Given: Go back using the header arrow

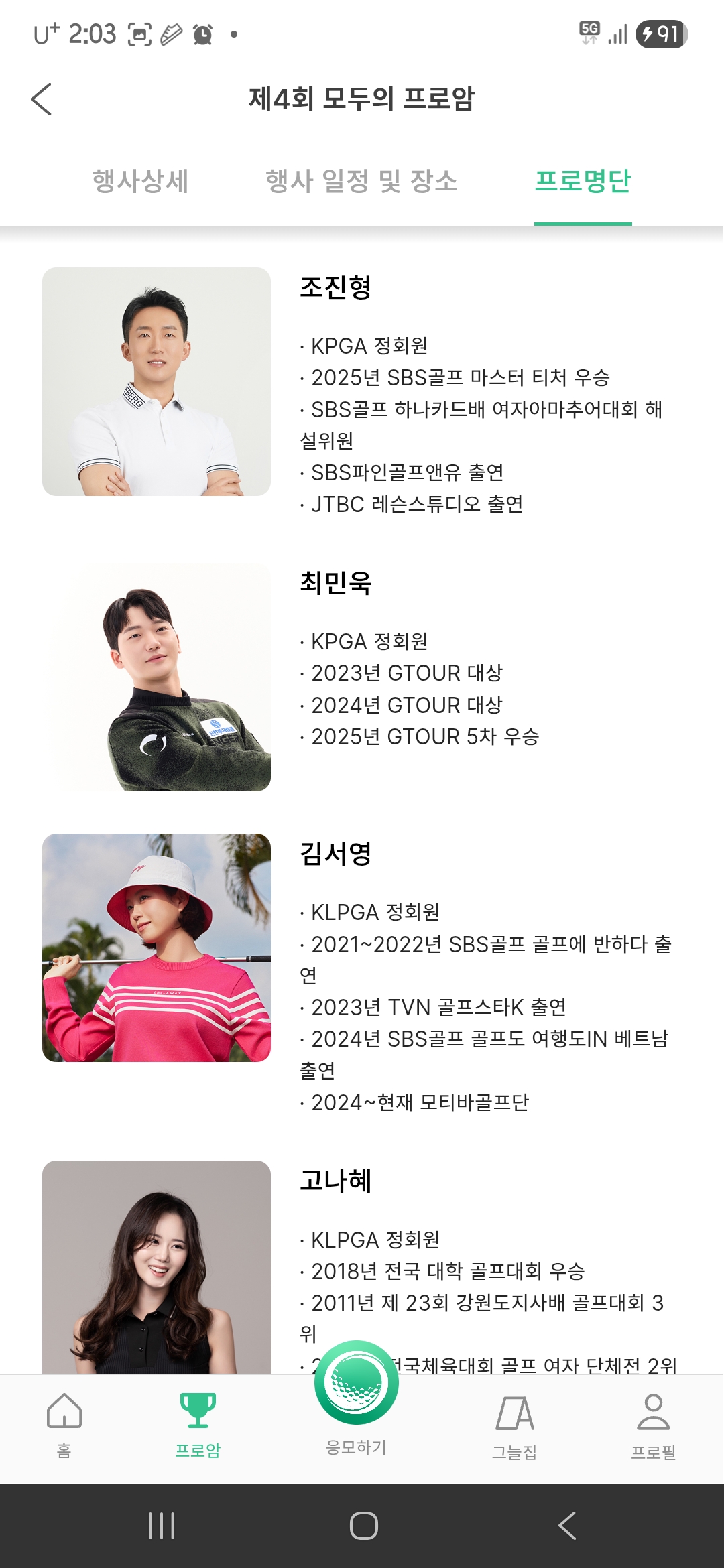Looking at the screenshot, I should [42, 99].
